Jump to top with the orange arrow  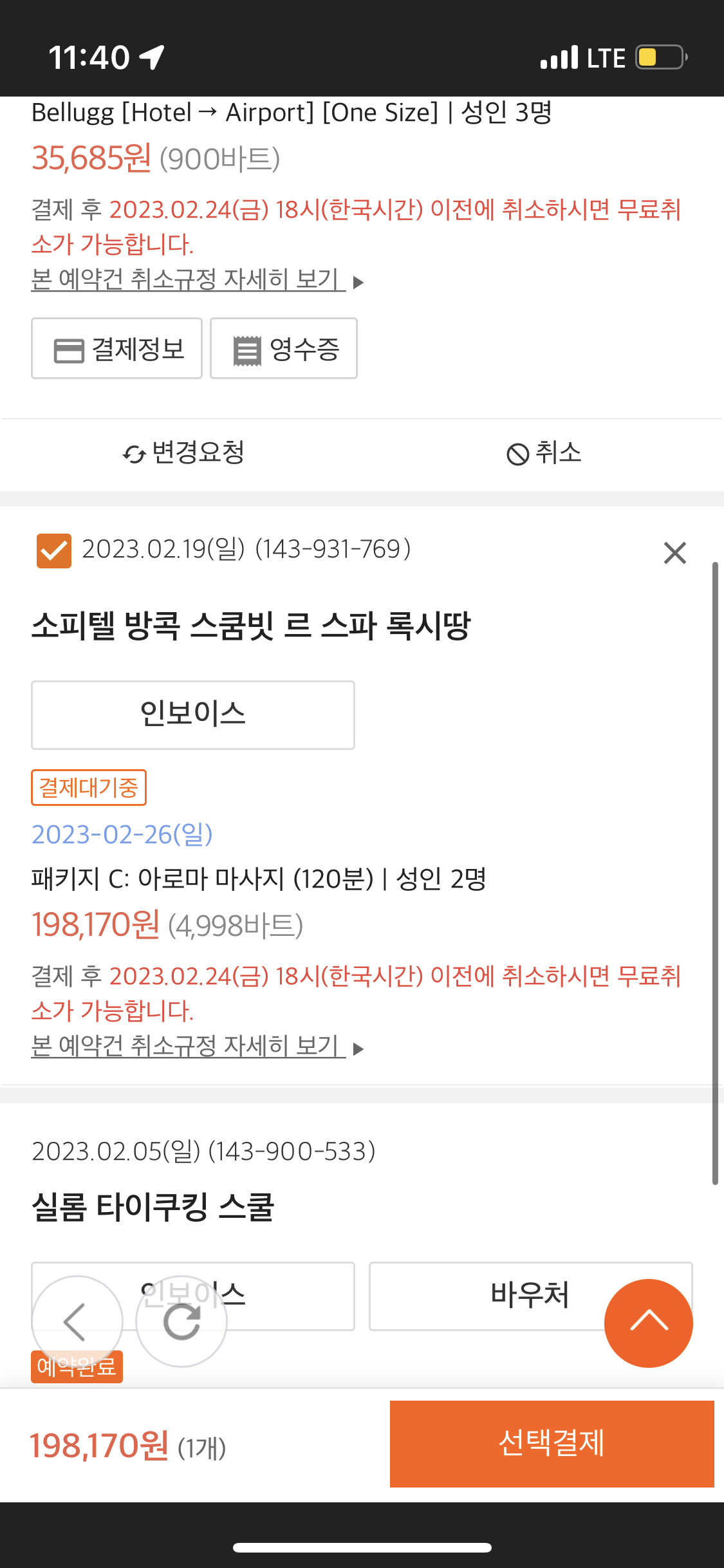pos(649,1323)
